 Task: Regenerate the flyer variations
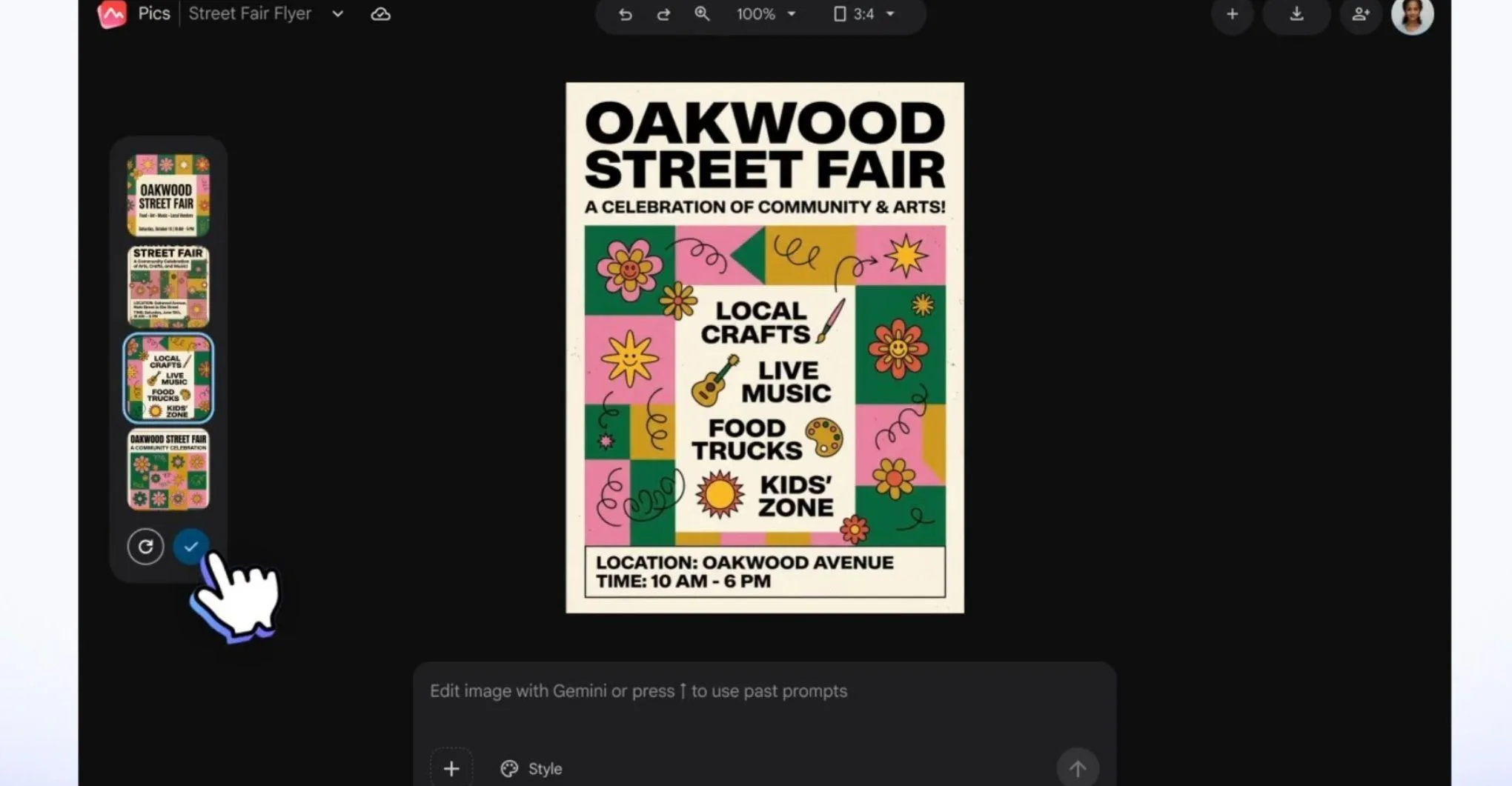(145, 547)
